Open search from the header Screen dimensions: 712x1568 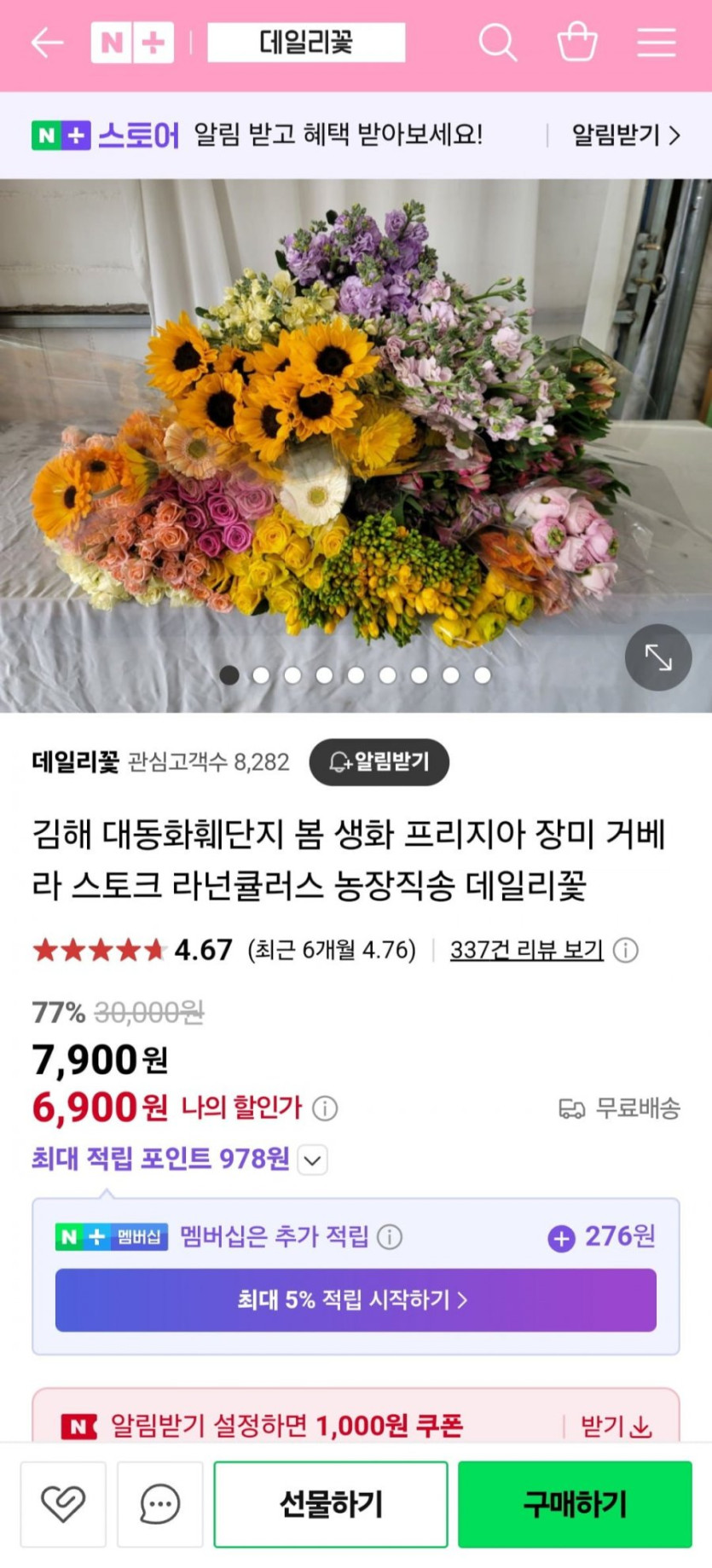(x=497, y=43)
